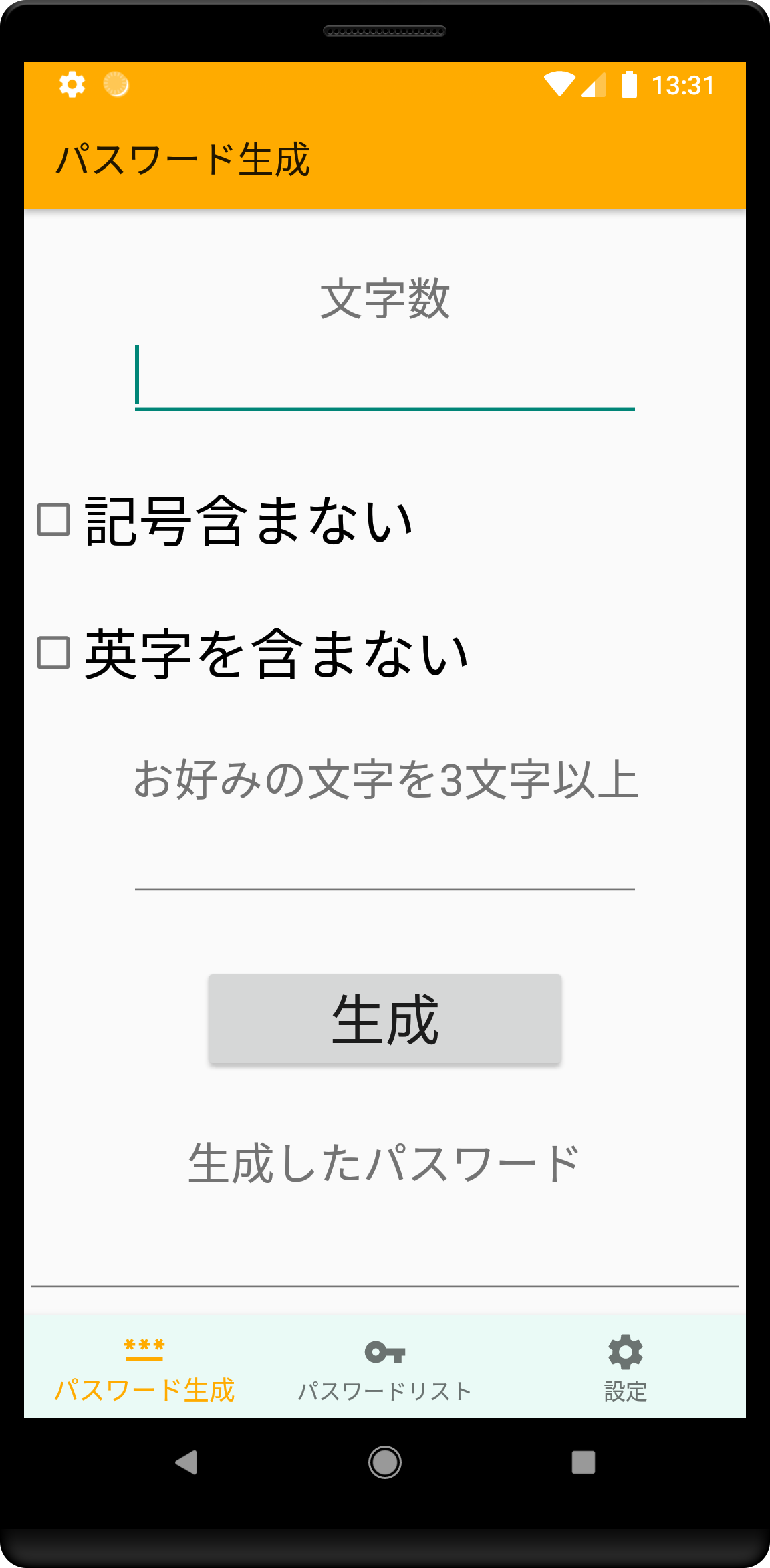Screen dimensions: 770x1568
Task: Open recent apps with the square button
Action: (x=583, y=1462)
